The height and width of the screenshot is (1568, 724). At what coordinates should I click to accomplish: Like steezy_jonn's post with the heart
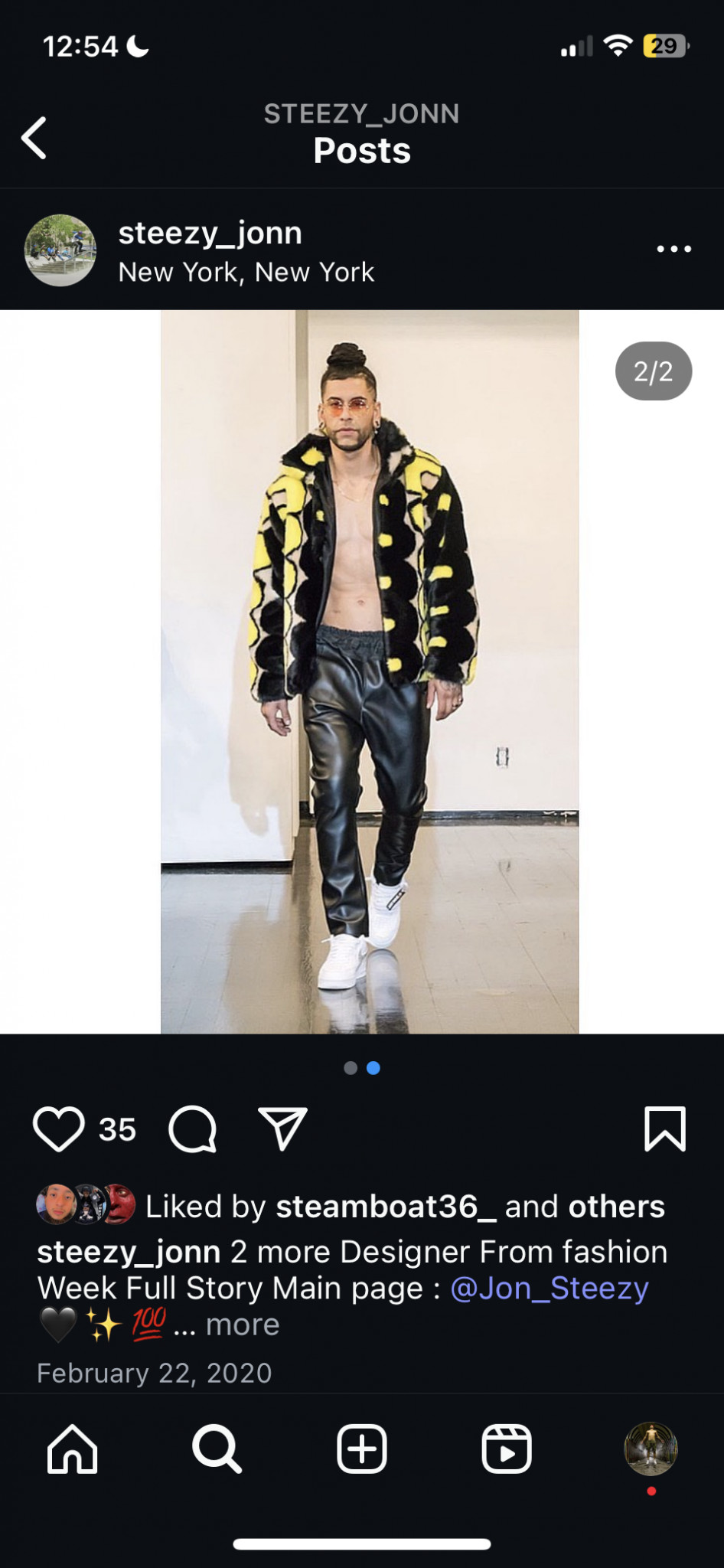coord(58,1129)
